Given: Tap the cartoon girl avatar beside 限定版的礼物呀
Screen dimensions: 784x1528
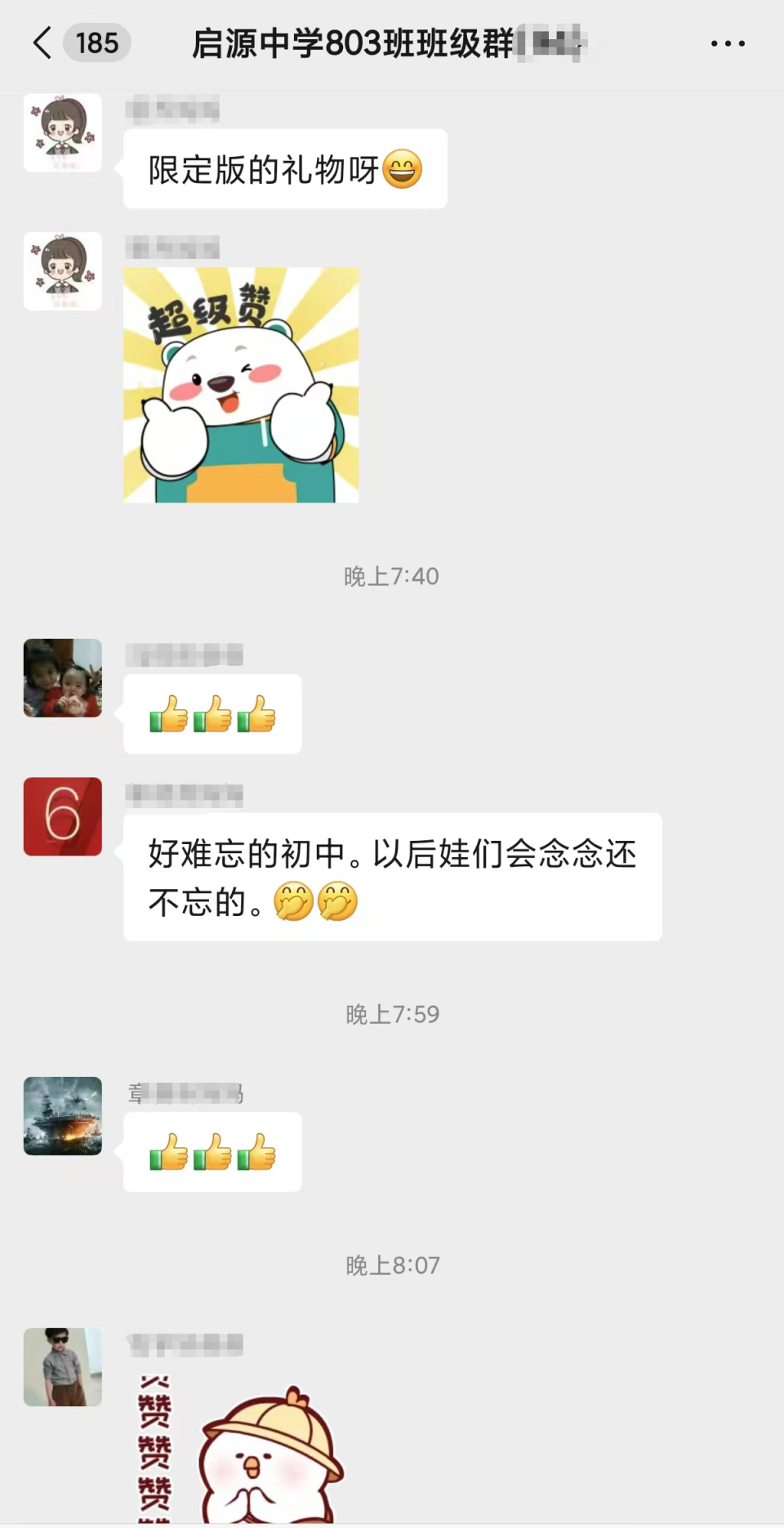Looking at the screenshot, I should (x=63, y=132).
